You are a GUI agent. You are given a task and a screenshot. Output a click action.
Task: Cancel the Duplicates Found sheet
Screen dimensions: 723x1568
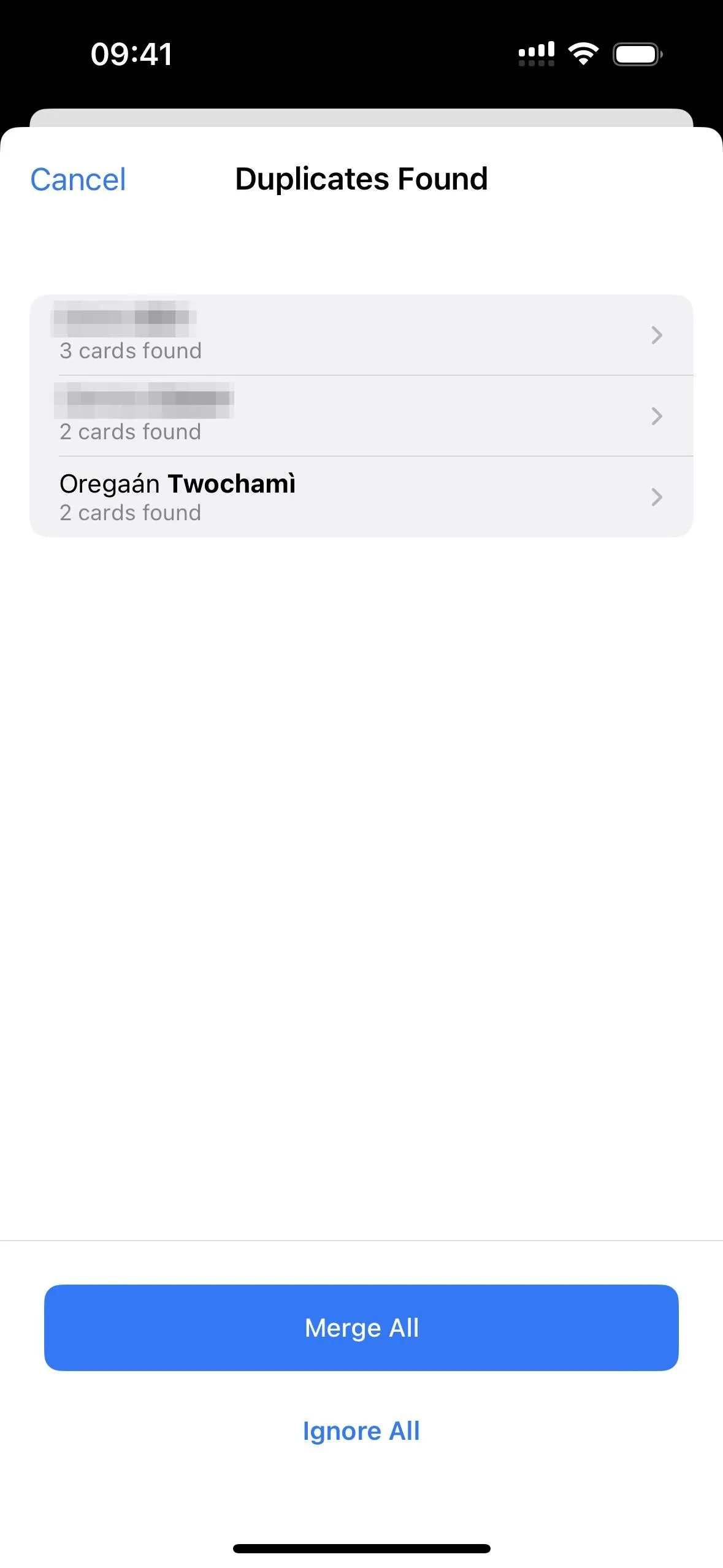click(x=78, y=180)
